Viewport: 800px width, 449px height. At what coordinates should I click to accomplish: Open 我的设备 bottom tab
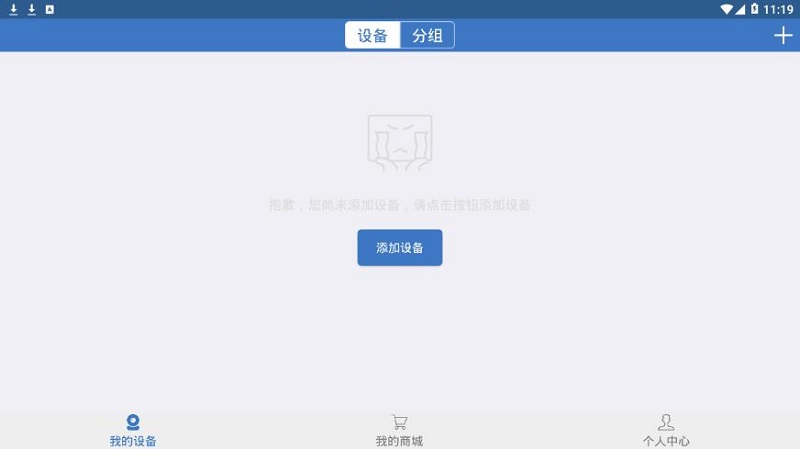click(x=133, y=431)
